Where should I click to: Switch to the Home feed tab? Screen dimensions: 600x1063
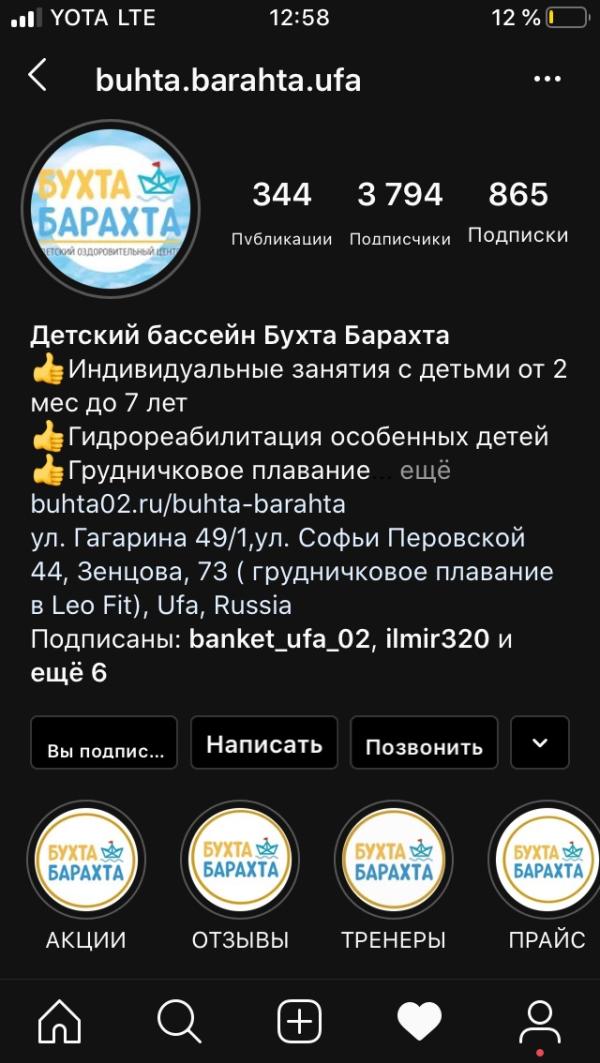(x=60, y=1020)
